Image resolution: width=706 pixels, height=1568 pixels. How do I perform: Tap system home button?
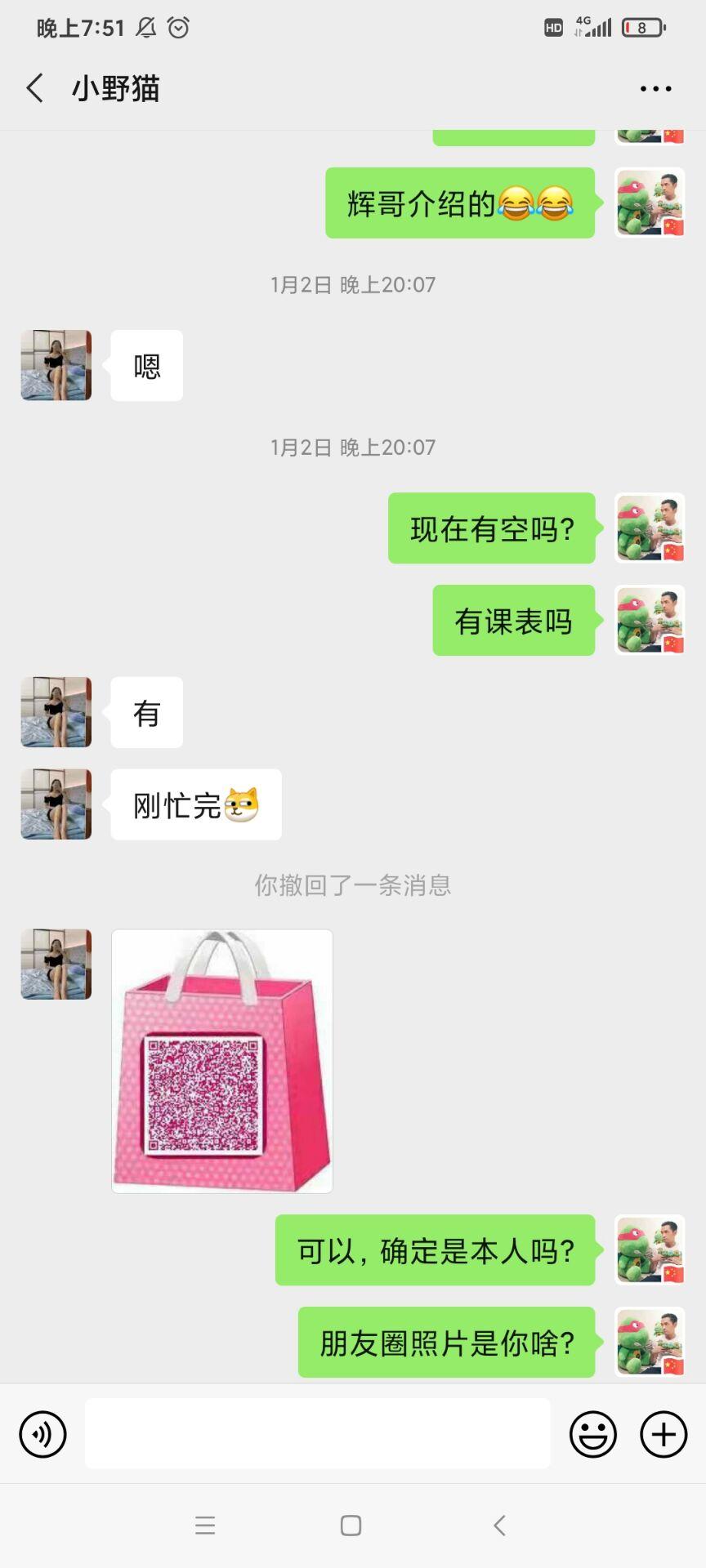coord(351,1525)
